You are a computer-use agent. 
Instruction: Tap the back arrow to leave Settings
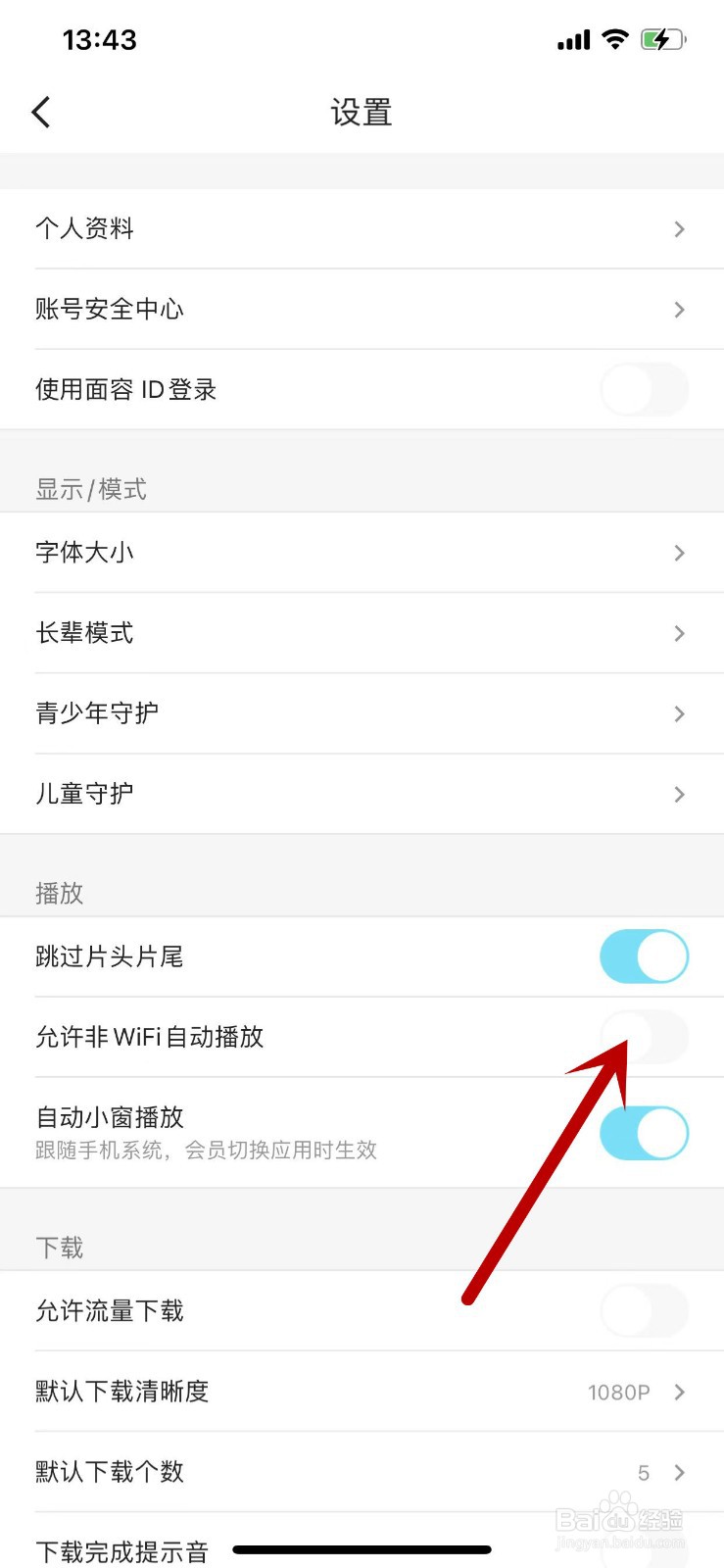[40, 111]
